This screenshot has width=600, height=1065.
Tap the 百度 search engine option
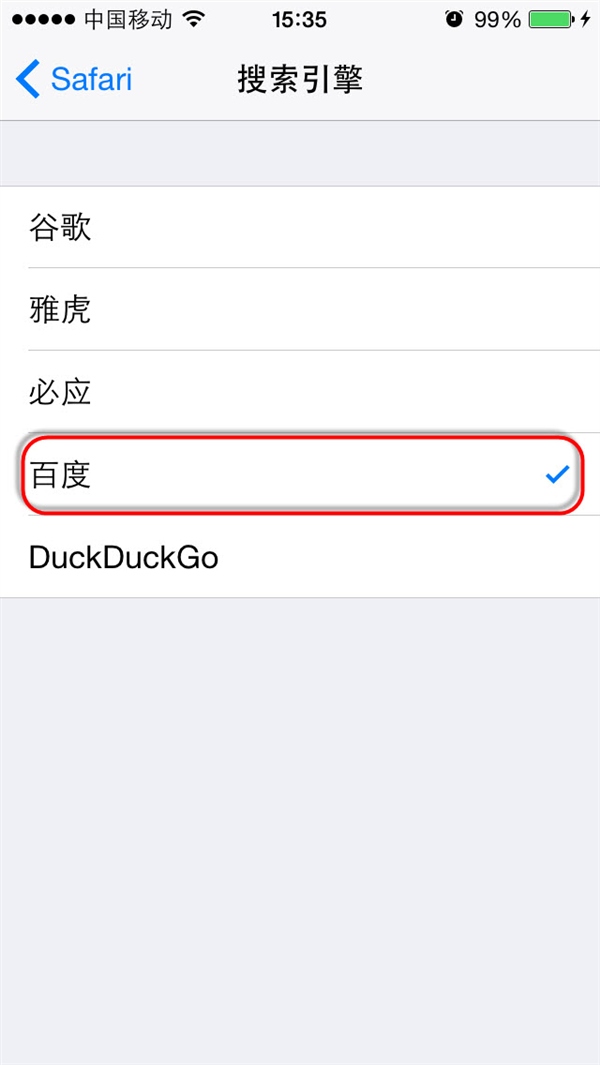click(x=300, y=474)
